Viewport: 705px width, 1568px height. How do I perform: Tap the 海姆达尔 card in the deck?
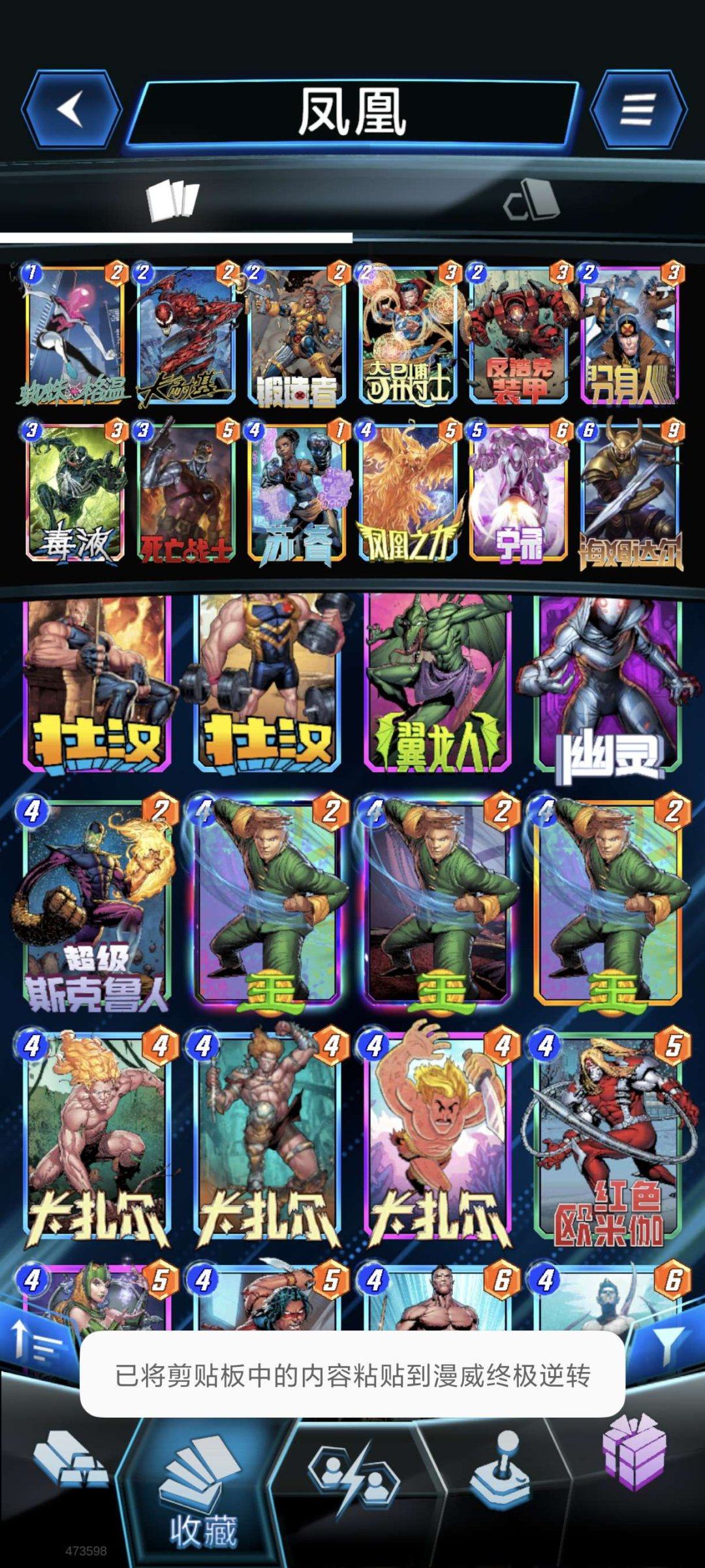point(629,491)
